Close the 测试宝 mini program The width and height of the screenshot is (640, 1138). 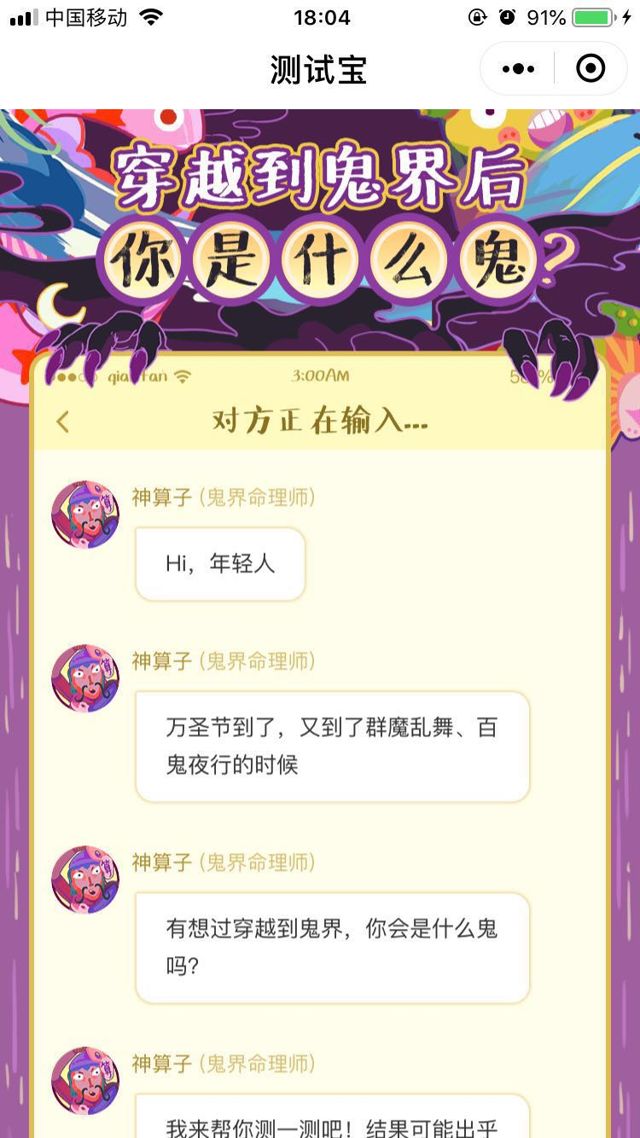(591, 69)
